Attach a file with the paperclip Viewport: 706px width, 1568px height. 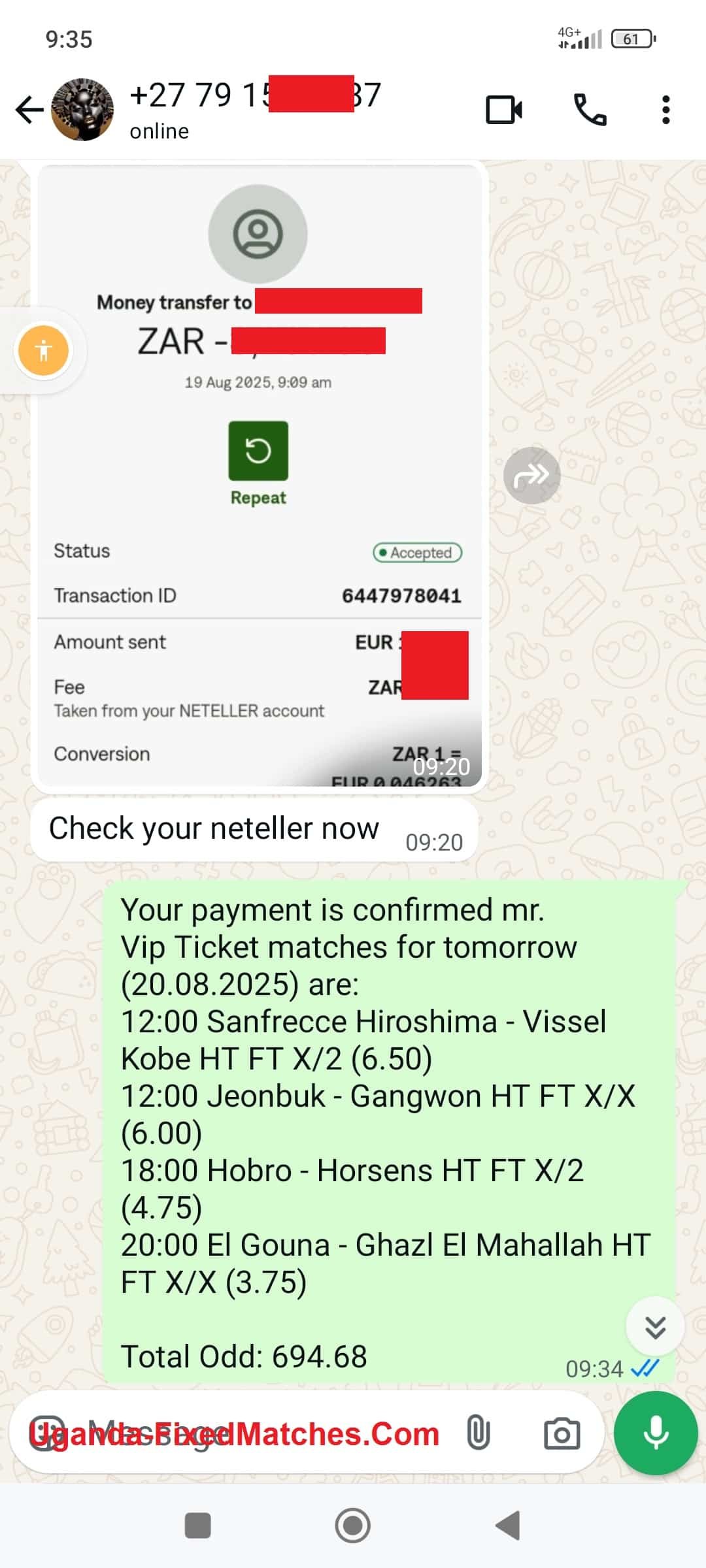pos(478,1435)
